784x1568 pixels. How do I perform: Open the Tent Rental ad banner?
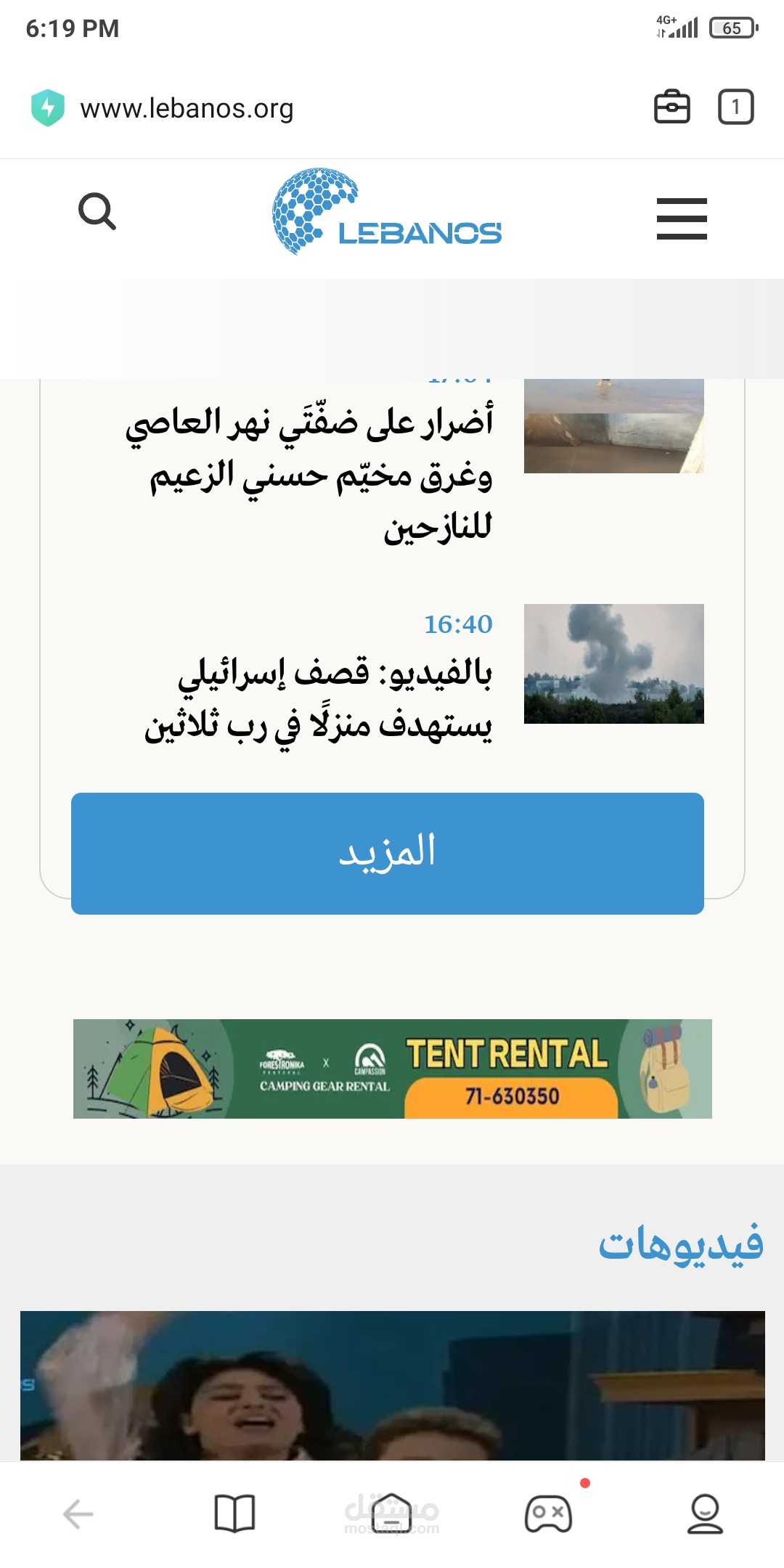click(x=393, y=1069)
